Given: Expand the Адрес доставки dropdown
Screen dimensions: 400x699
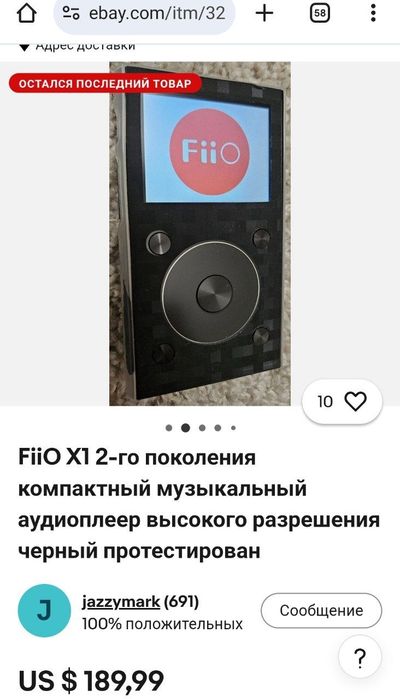Looking at the screenshot, I should [78, 45].
